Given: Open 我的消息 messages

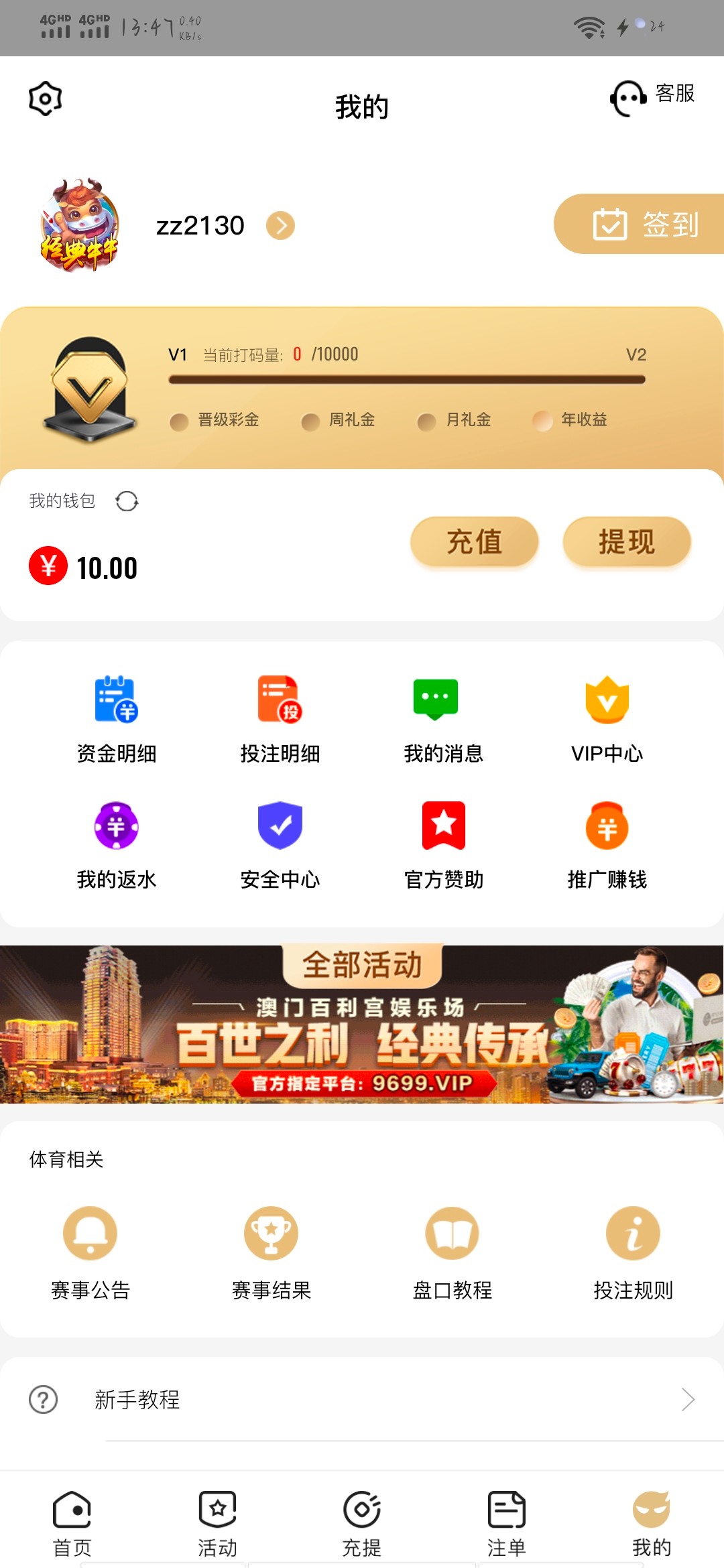Looking at the screenshot, I should click(x=443, y=718).
